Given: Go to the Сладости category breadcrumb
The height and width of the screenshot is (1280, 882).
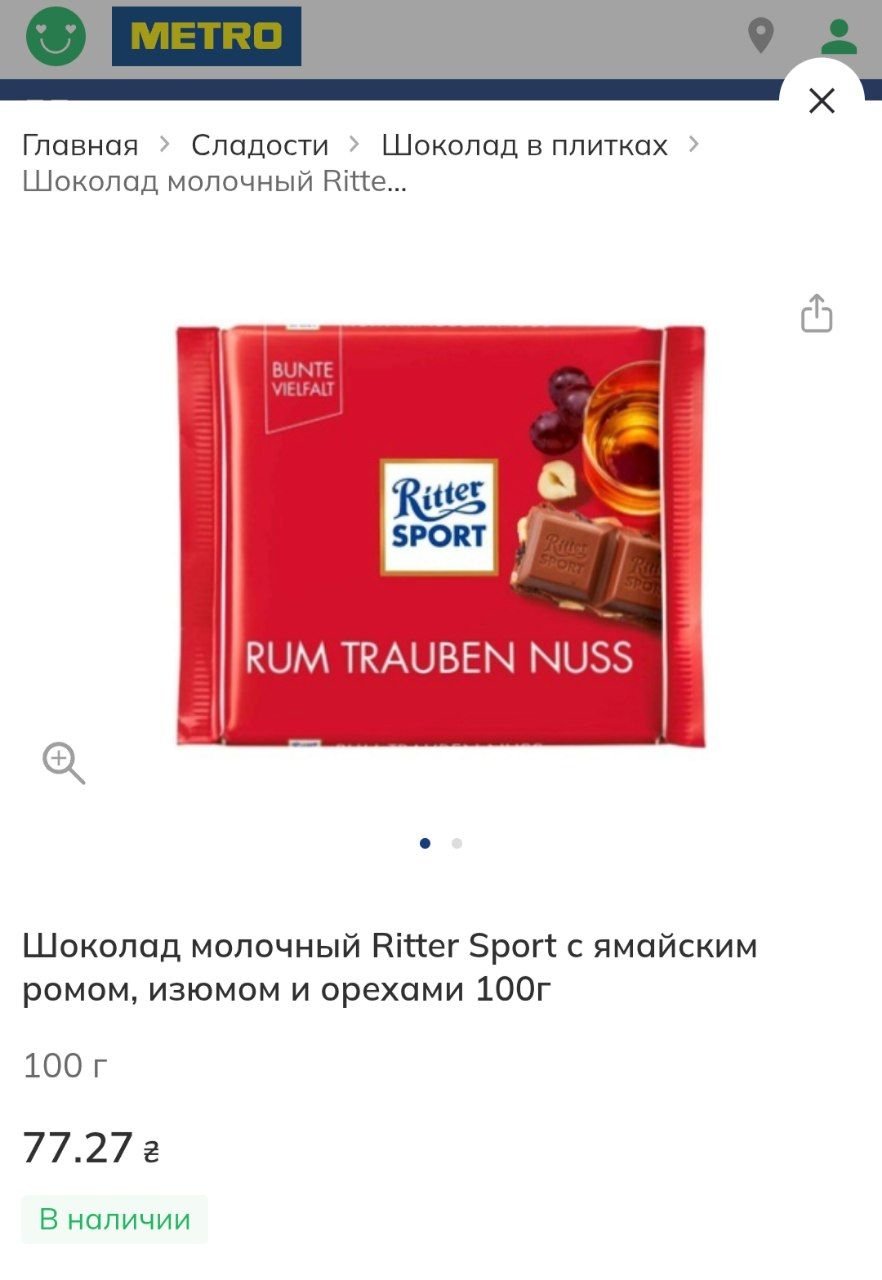Looking at the screenshot, I should (260, 145).
